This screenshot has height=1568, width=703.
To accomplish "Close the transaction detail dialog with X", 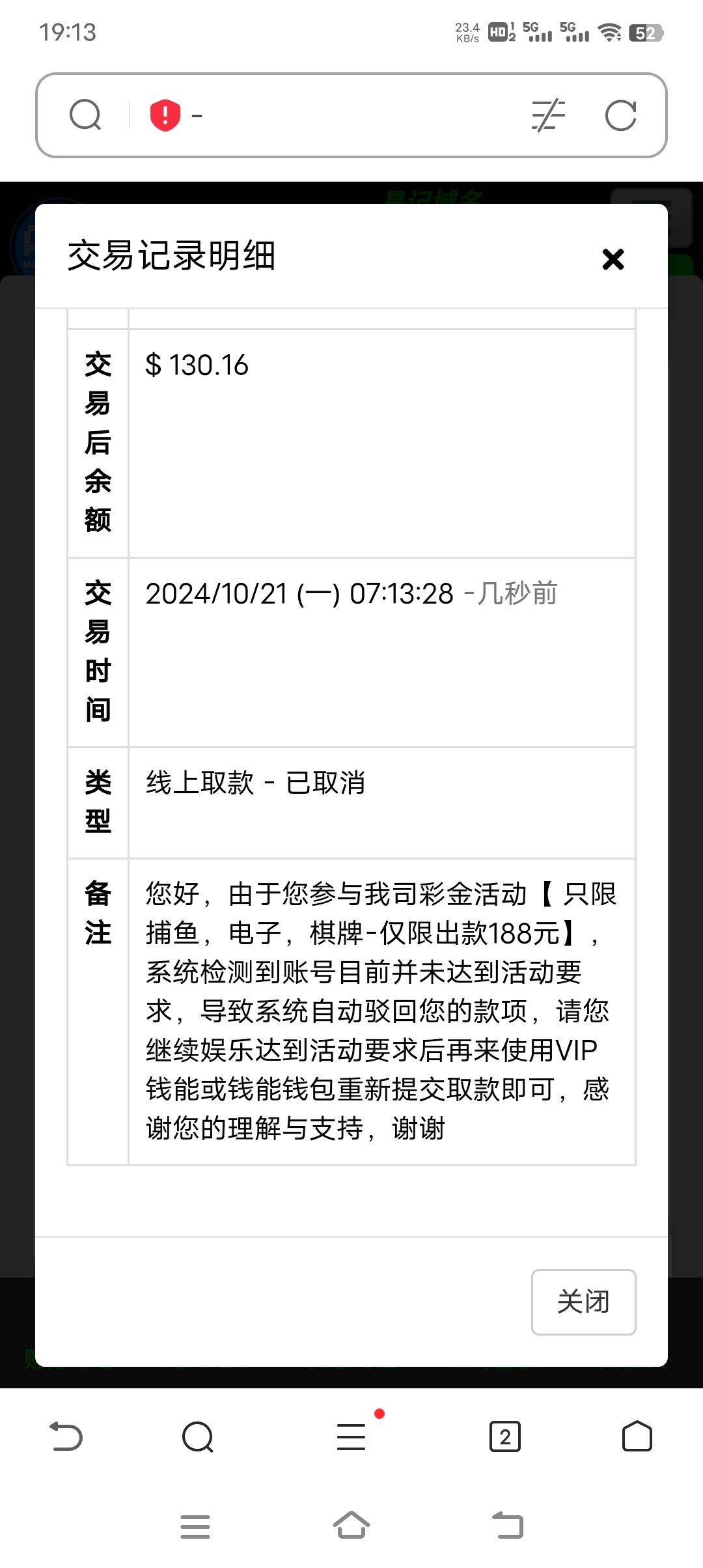I will (613, 259).
